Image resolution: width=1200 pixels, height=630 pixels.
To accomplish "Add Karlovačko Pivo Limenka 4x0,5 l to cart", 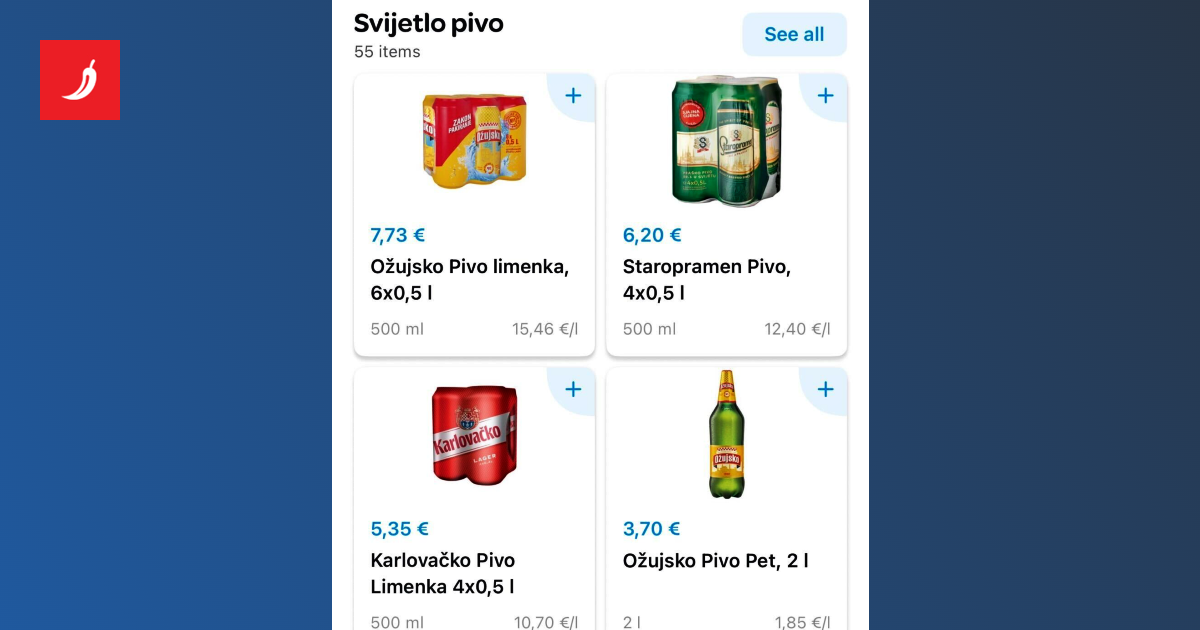I will (572, 390).
